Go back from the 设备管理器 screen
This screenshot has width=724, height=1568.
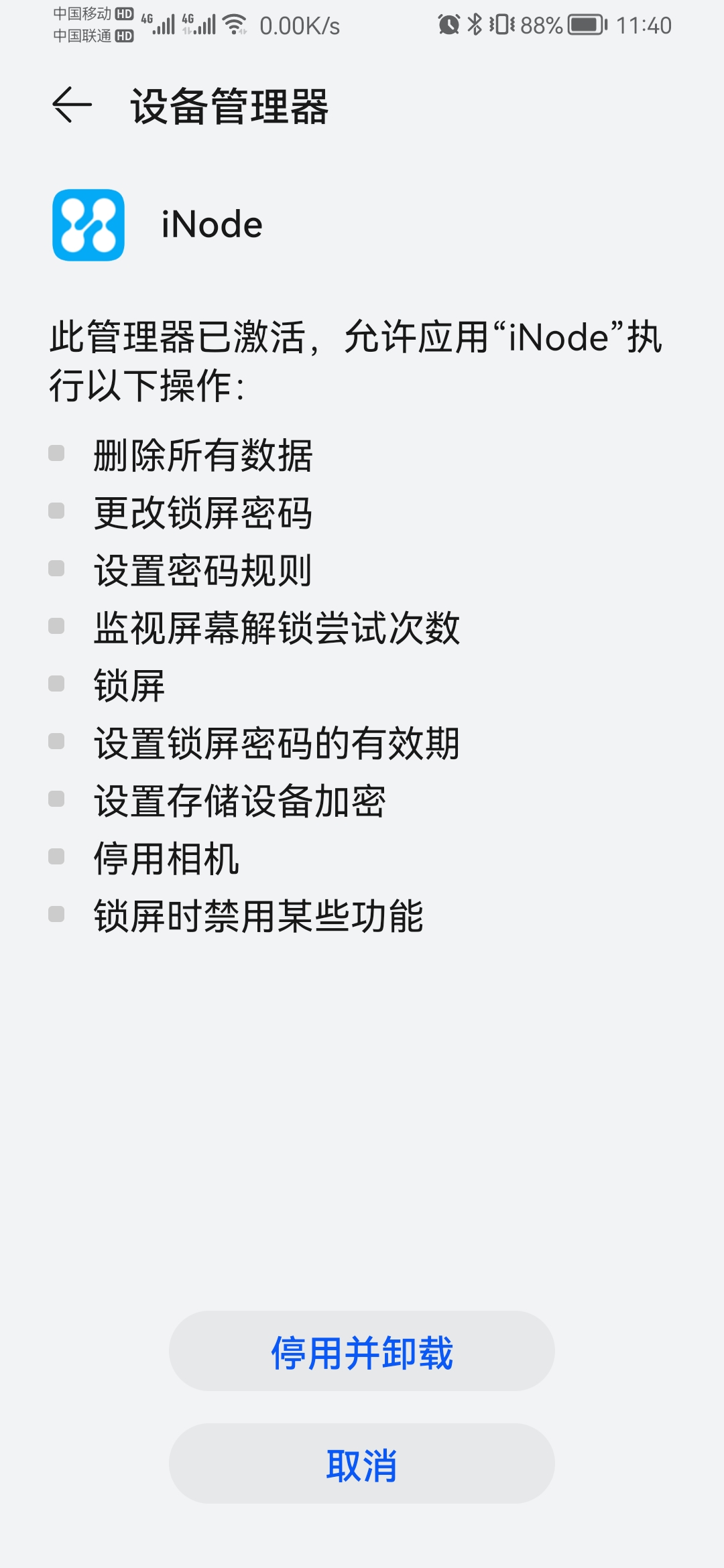click(x=72, y=105)
